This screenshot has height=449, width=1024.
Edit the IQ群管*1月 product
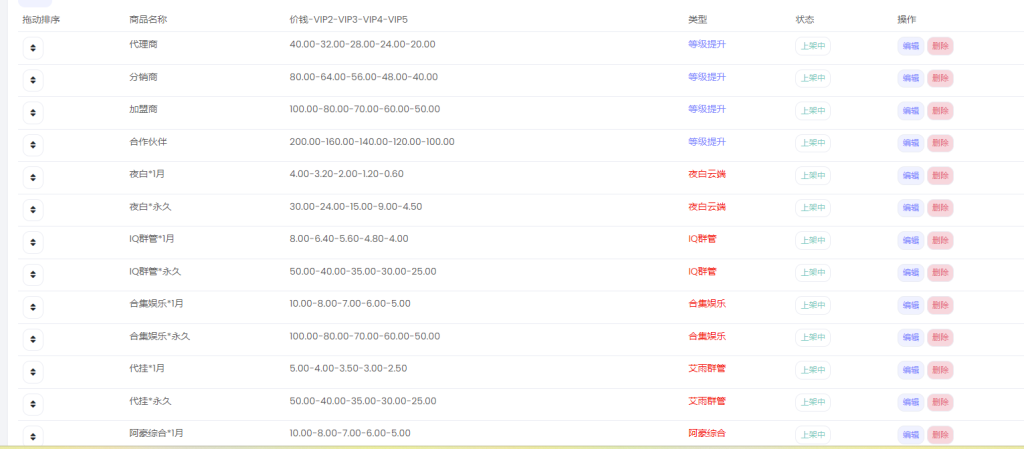(x=910, y=240)
